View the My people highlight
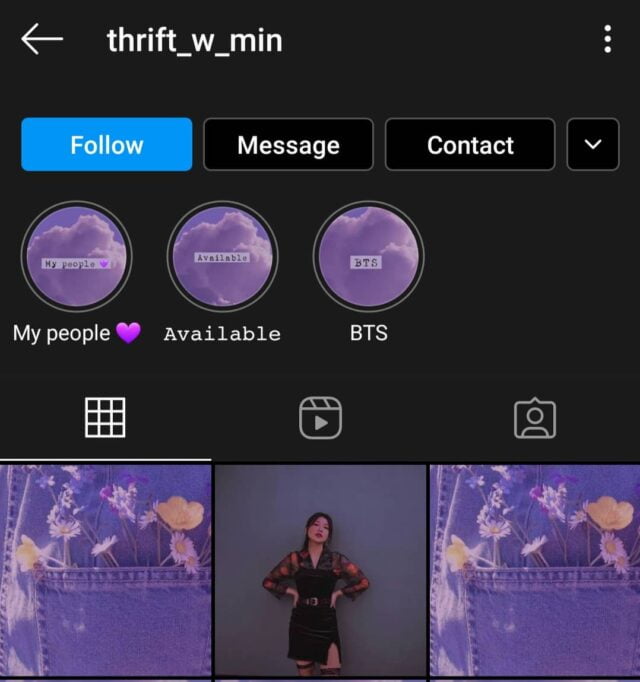This screenshot has height=682, width=640. pyautogui.click(x=76, y=257)
